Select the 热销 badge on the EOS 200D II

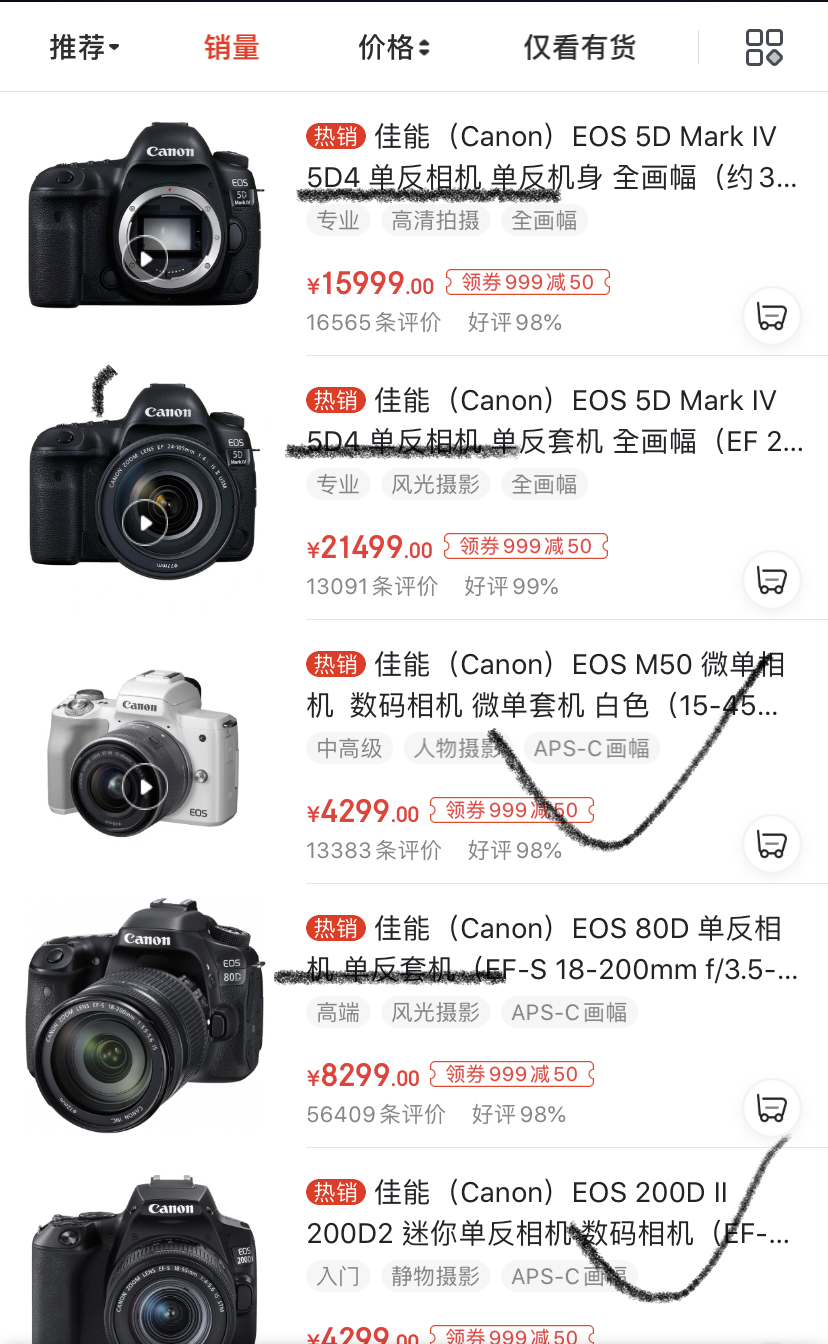pos(334,1192)
